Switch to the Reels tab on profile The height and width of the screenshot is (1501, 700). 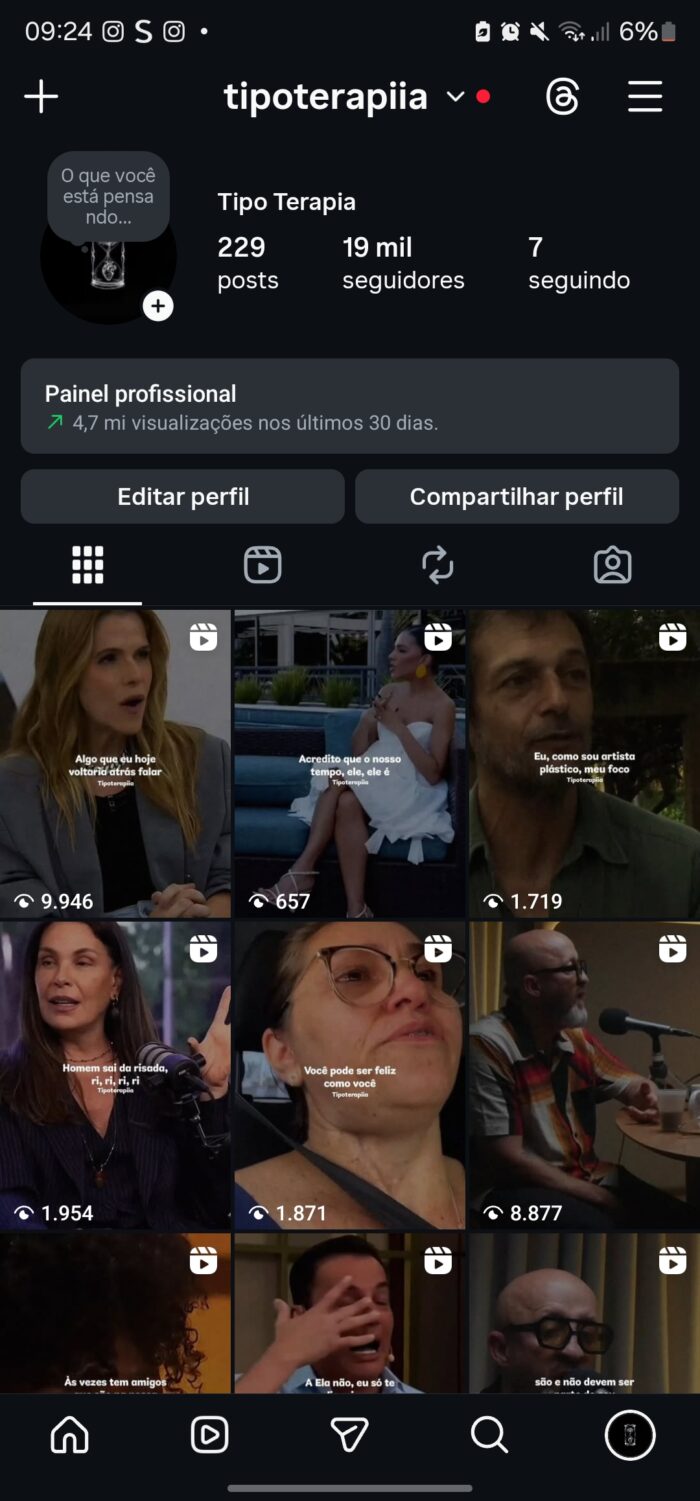point(262,565)
